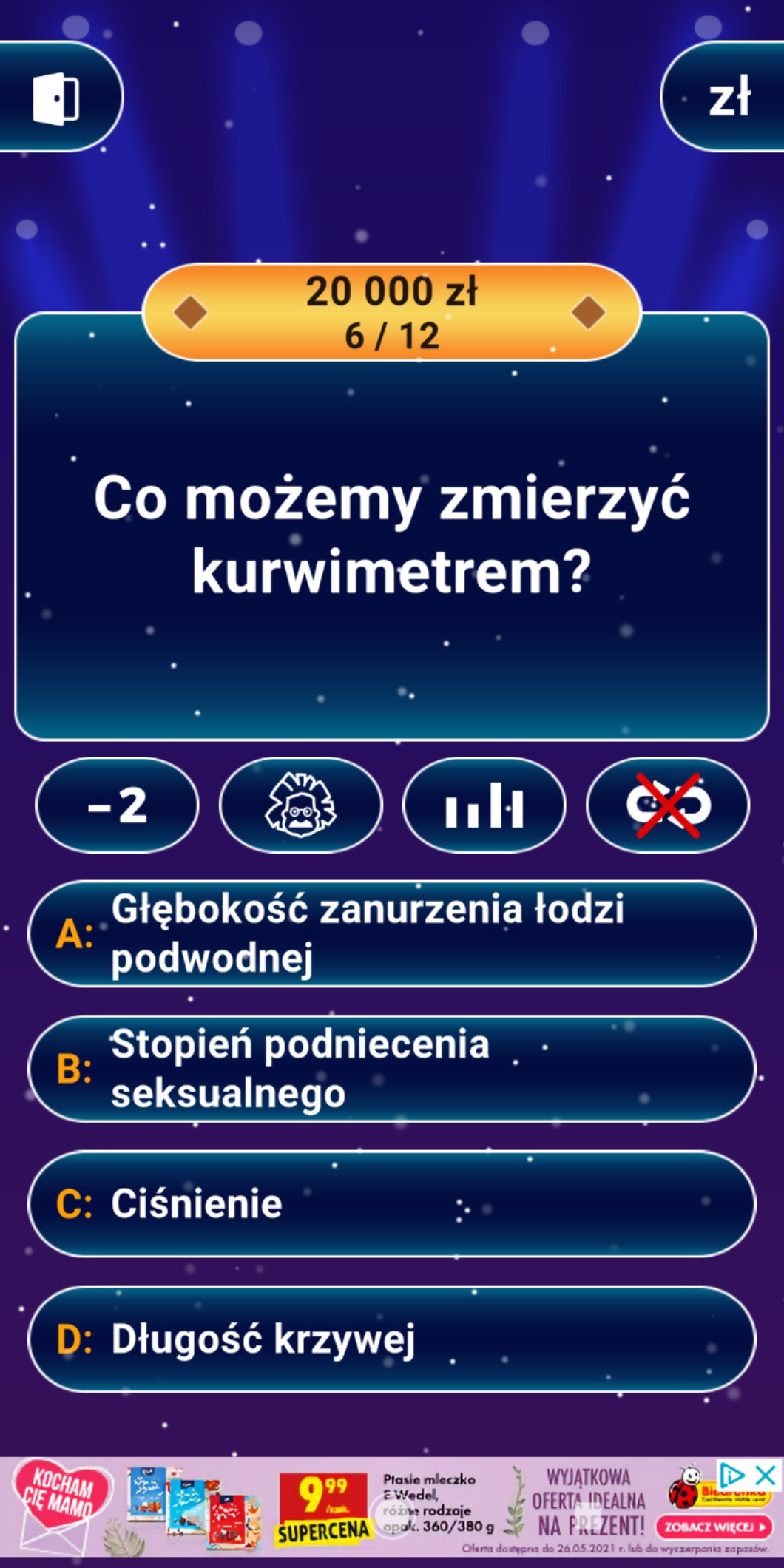
Task: Open the zł prize ladder
Action: [729, 97]
